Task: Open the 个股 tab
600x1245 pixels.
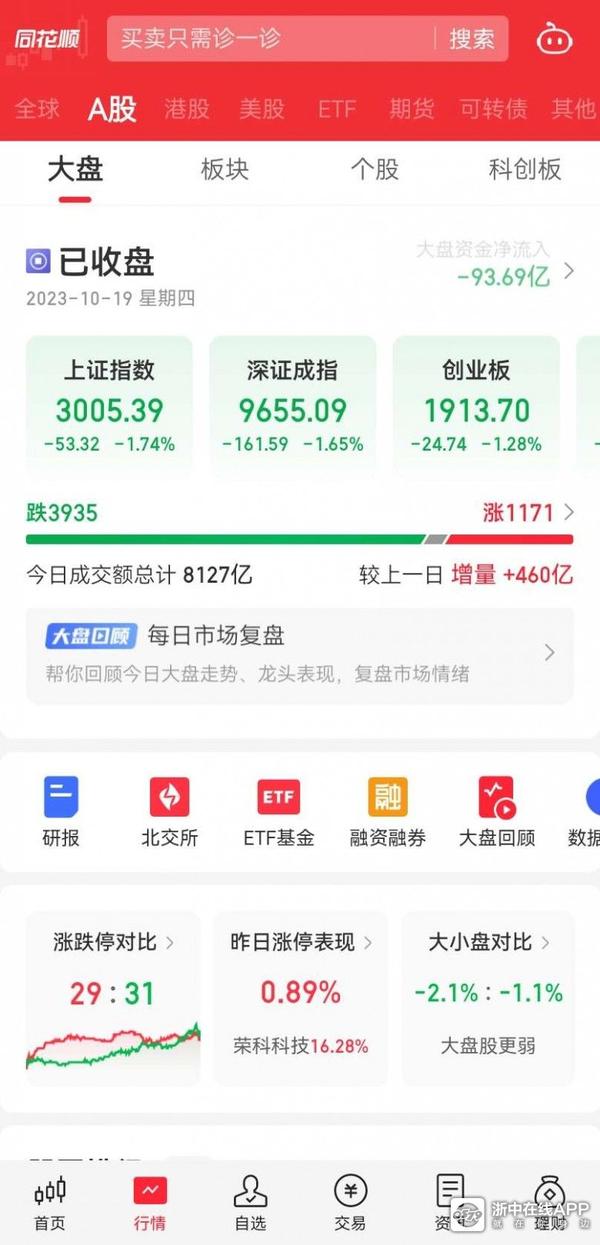Action: click(375, 170)
